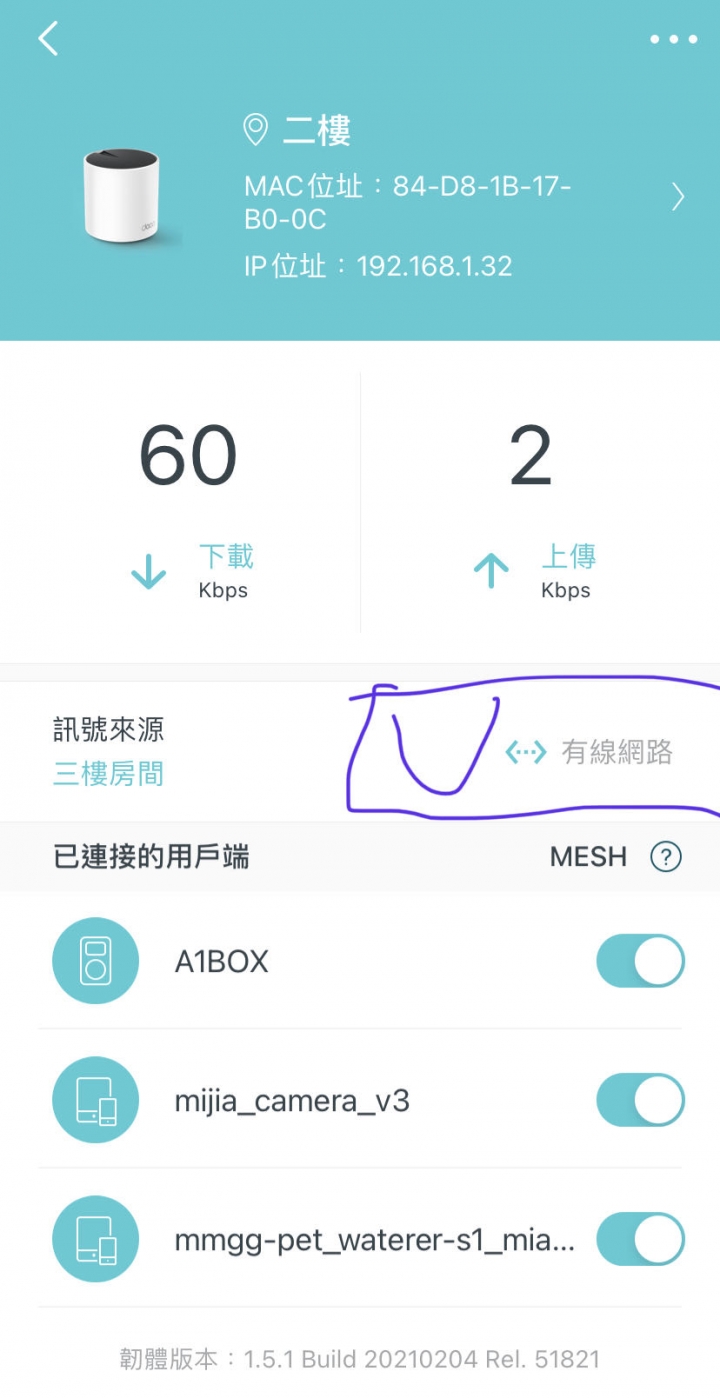Open the 三樓房間 signal source link

(108, 774)
